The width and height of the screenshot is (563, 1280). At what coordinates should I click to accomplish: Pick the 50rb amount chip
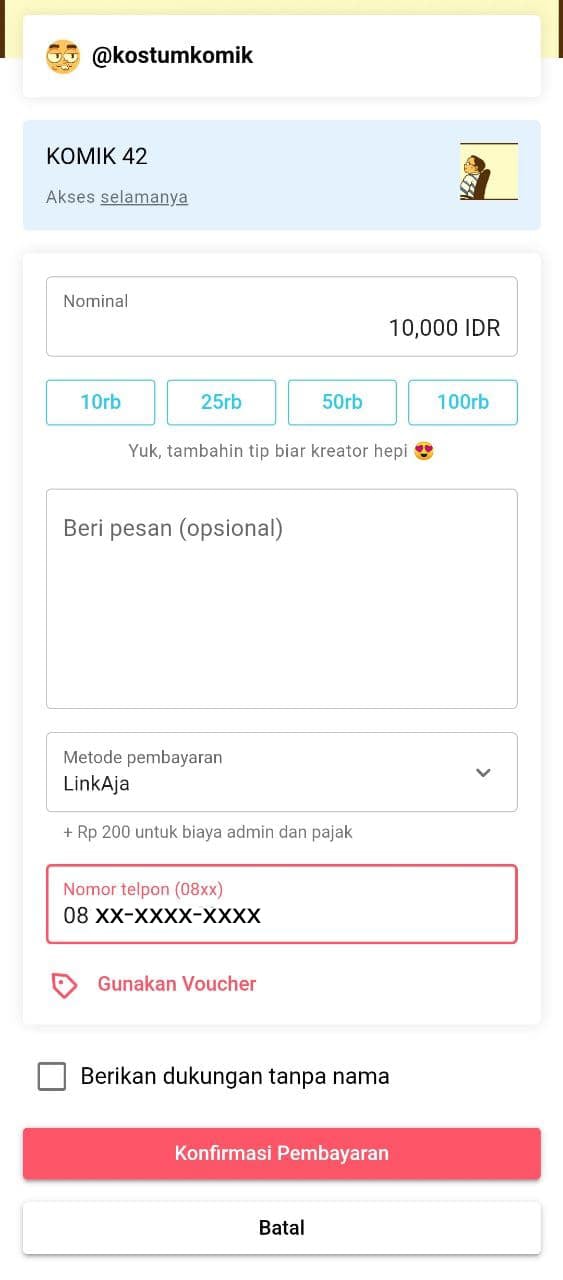pyautogui.click(x=342, y=402)
